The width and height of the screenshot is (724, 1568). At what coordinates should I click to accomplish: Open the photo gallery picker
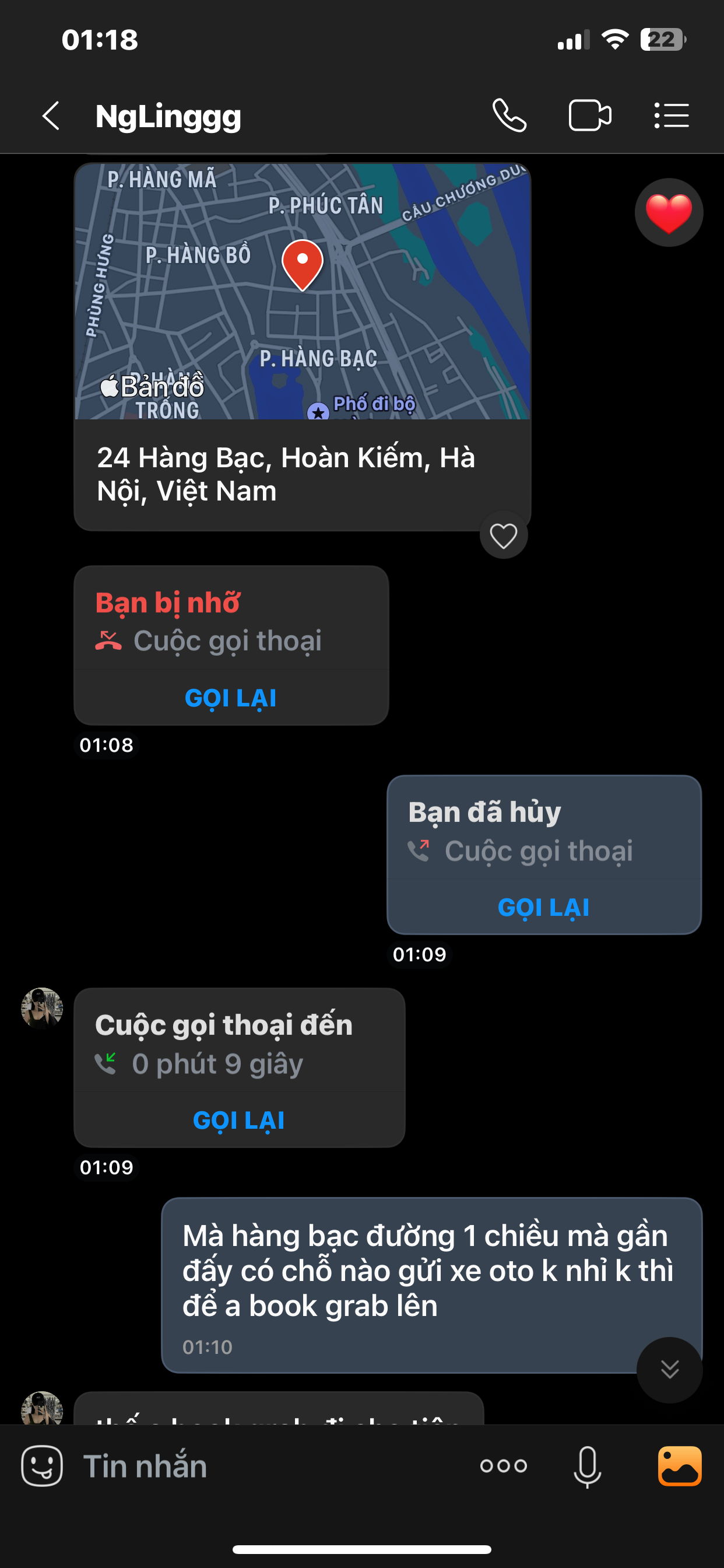680,1466
